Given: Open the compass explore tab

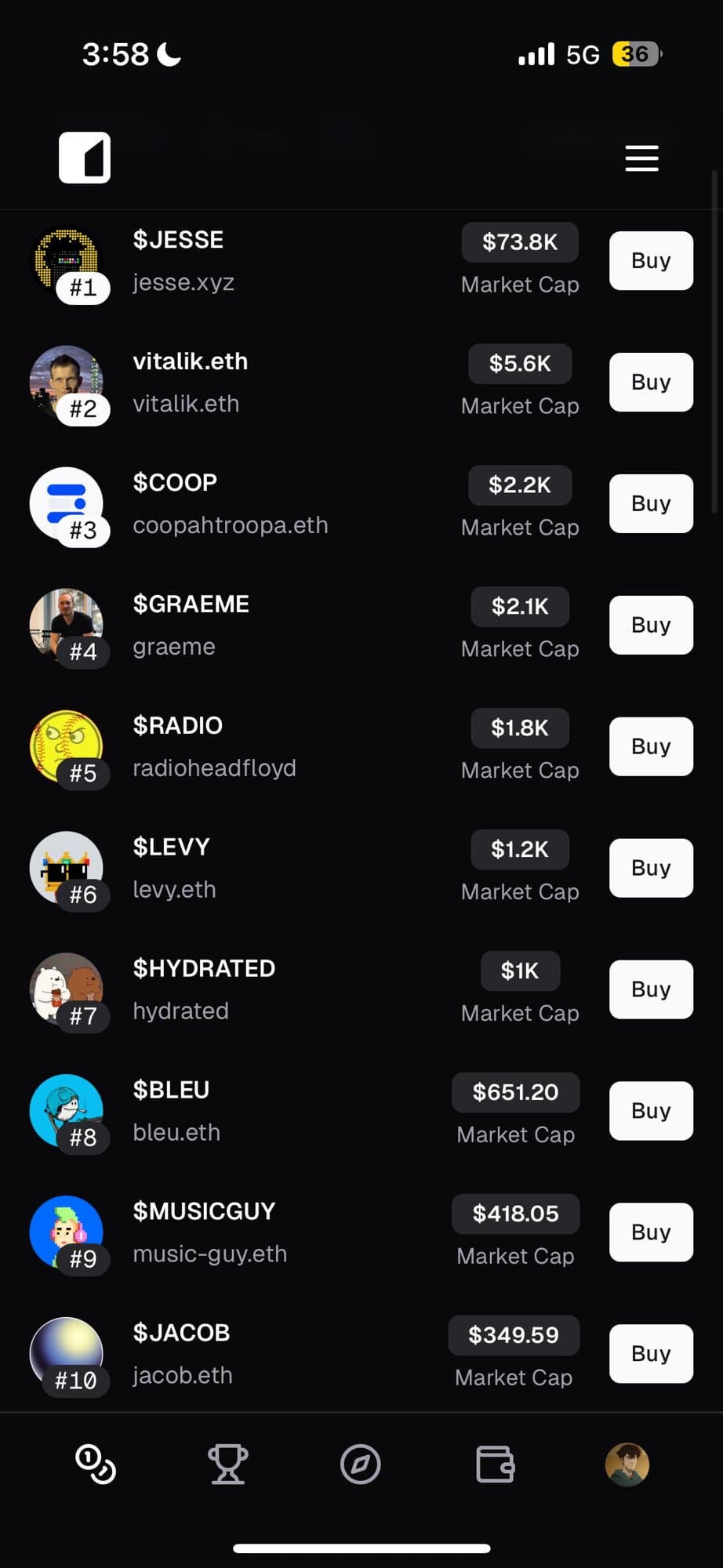Looking at the screenshot, I should pos(361,1464).
